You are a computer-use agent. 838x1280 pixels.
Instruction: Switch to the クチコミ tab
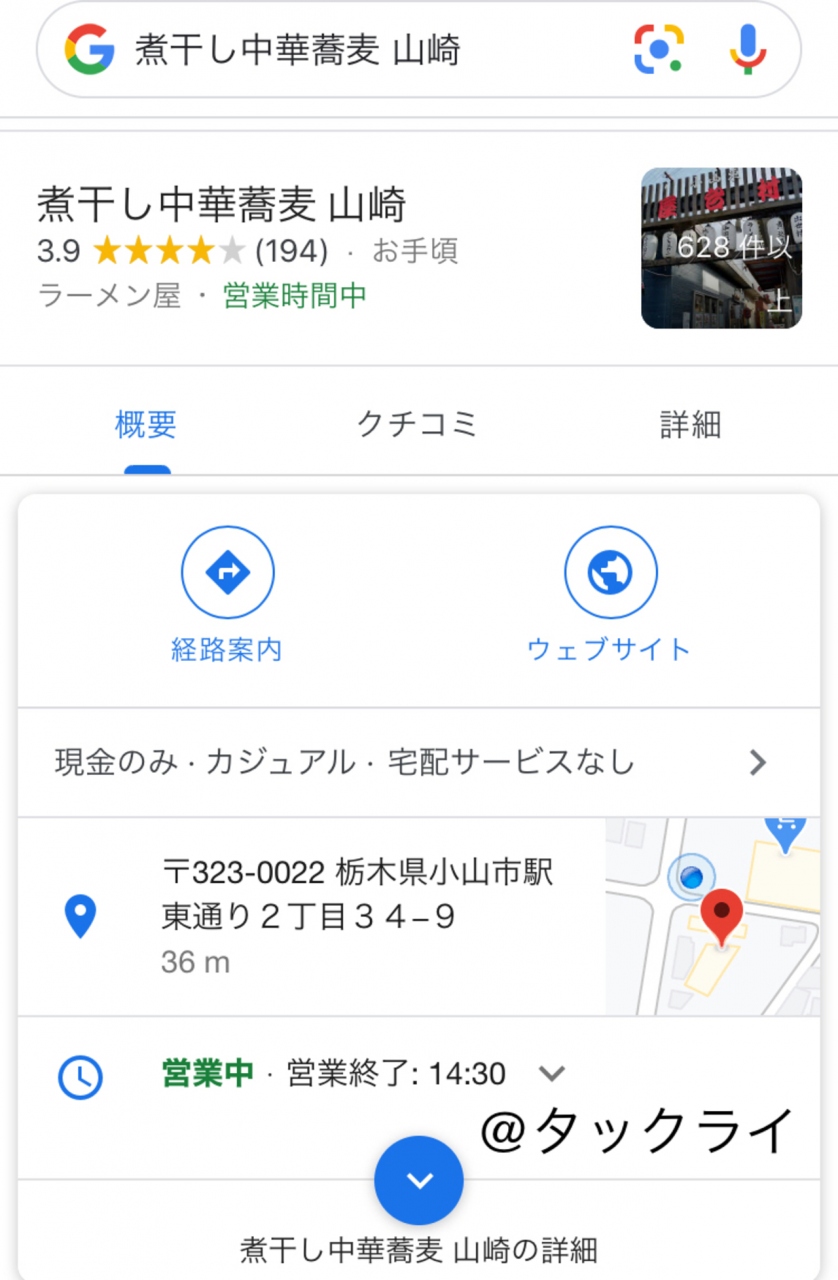(x=417, y=425)
